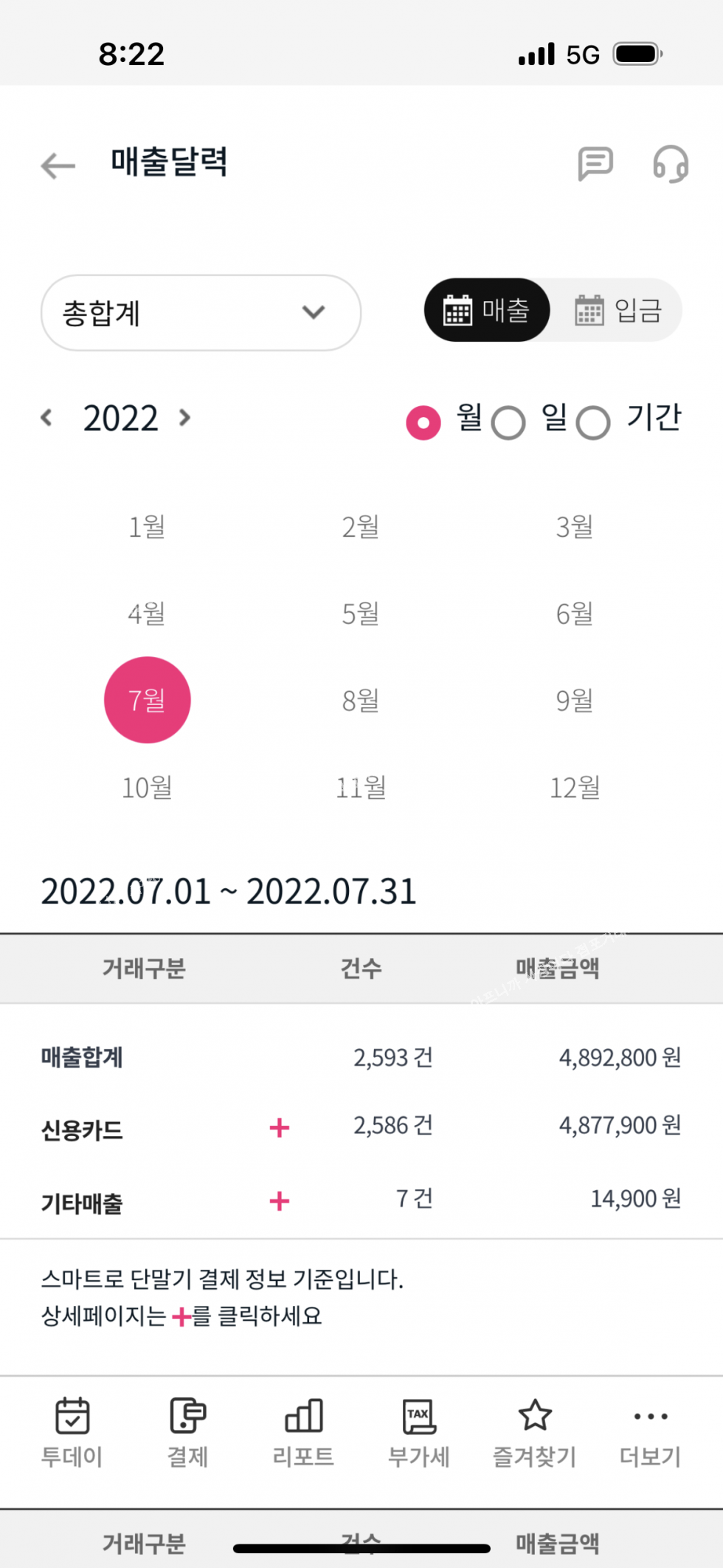Expand 기타매출 details with plus
Image resolution: width=723 pixels, height=1568 pixels.
[280, 1201]
